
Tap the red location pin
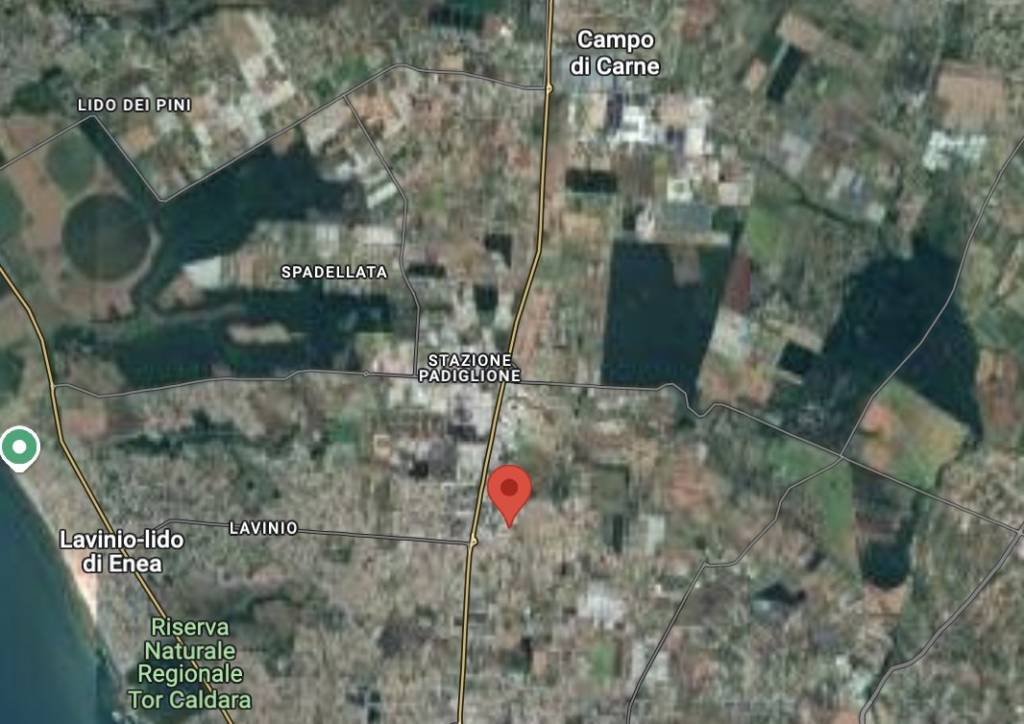point(511,490)
